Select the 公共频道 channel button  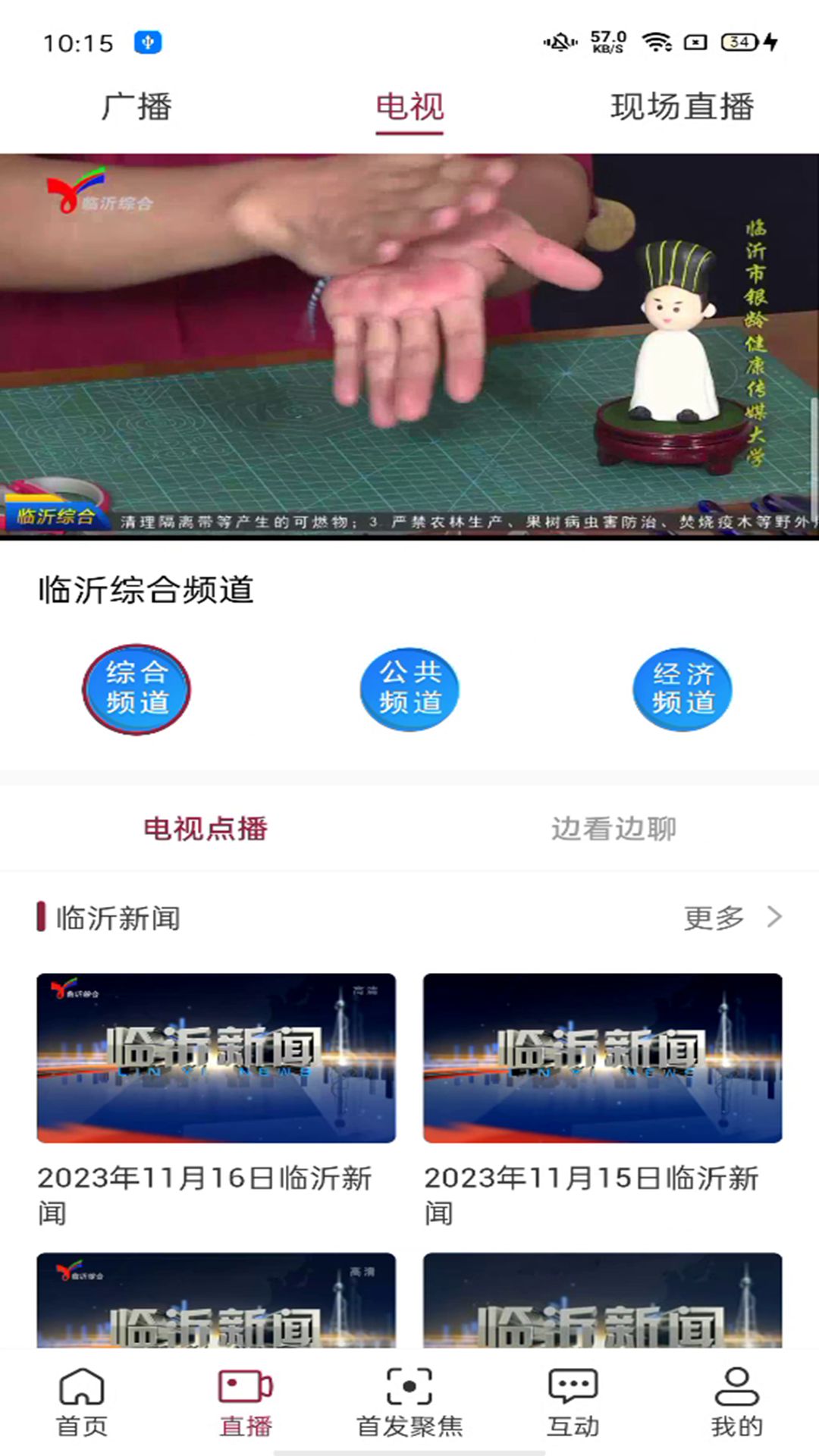point(409,689)
